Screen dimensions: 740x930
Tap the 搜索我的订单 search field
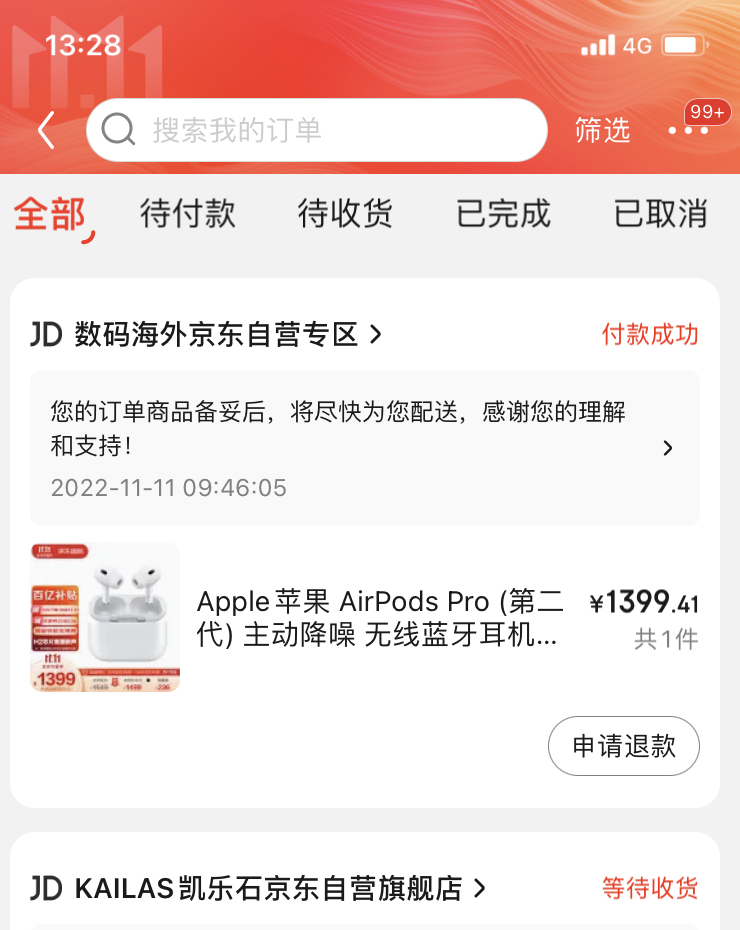pyautogui.click(x=316, y=130)
